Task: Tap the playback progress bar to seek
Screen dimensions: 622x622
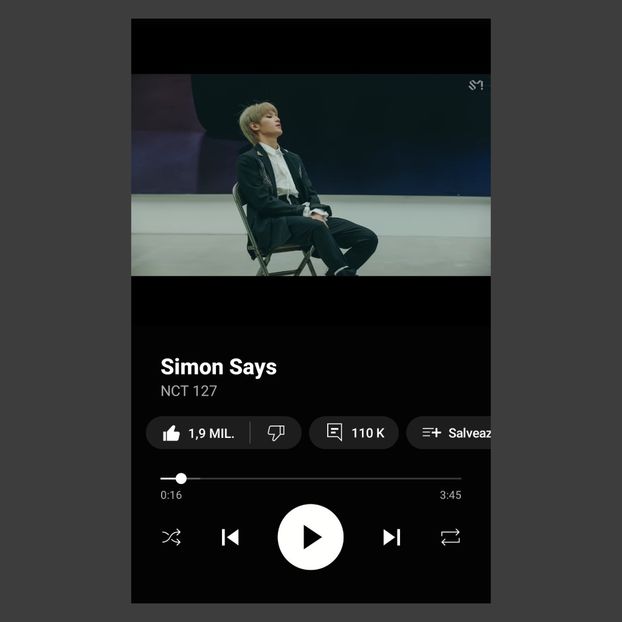Action: click(310, 479)
